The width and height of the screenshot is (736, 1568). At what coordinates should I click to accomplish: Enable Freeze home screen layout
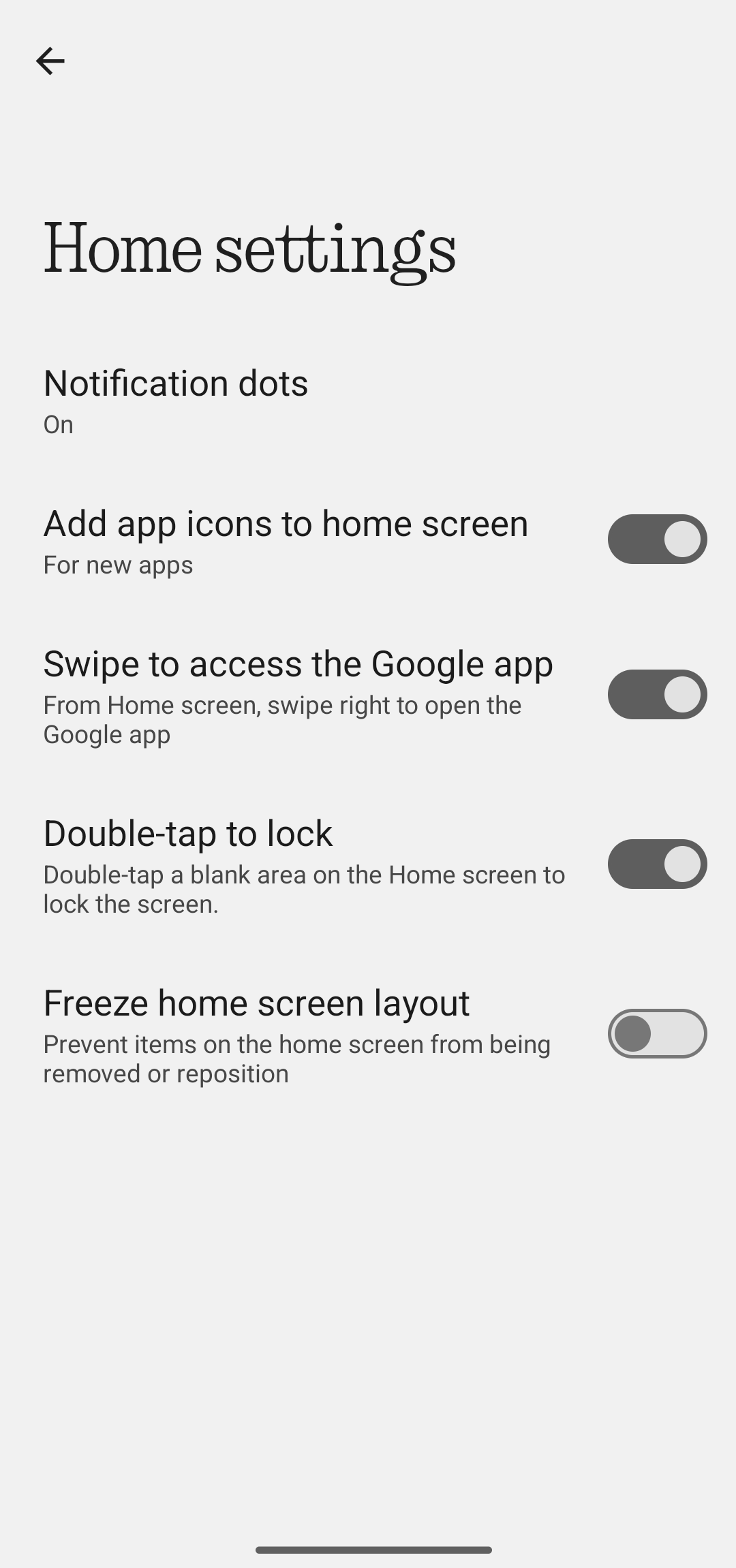click(x=657, y=1034)
